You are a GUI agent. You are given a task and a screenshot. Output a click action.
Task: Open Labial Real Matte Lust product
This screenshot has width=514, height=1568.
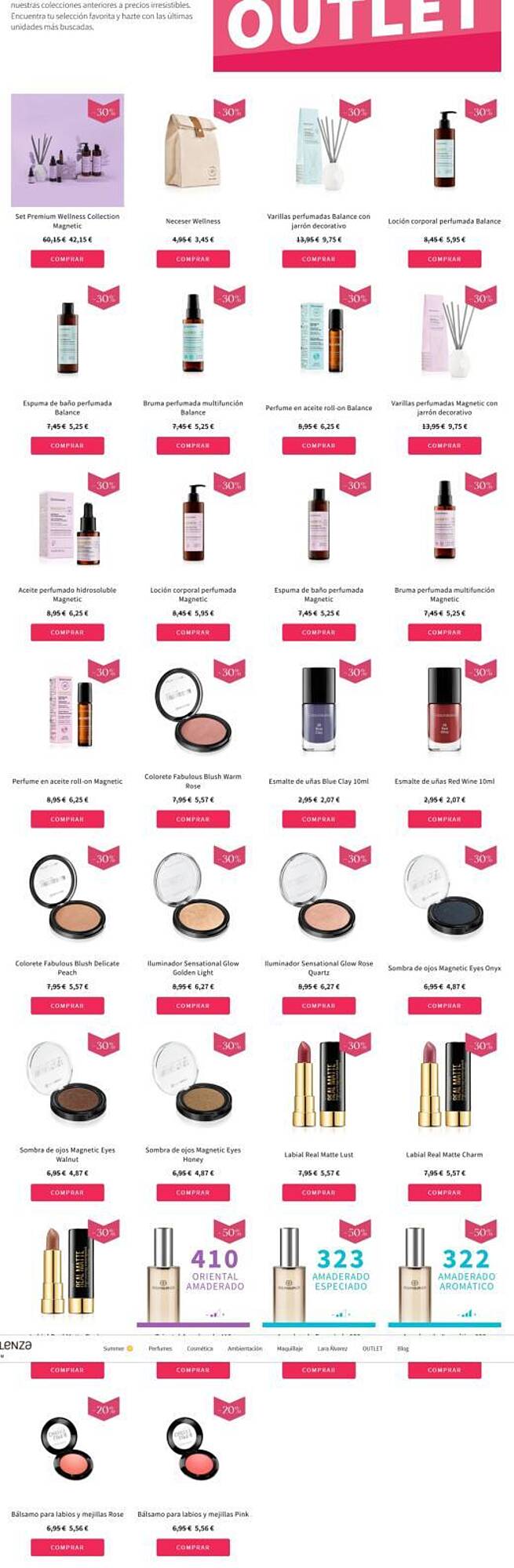click(x=318, y=1083)
